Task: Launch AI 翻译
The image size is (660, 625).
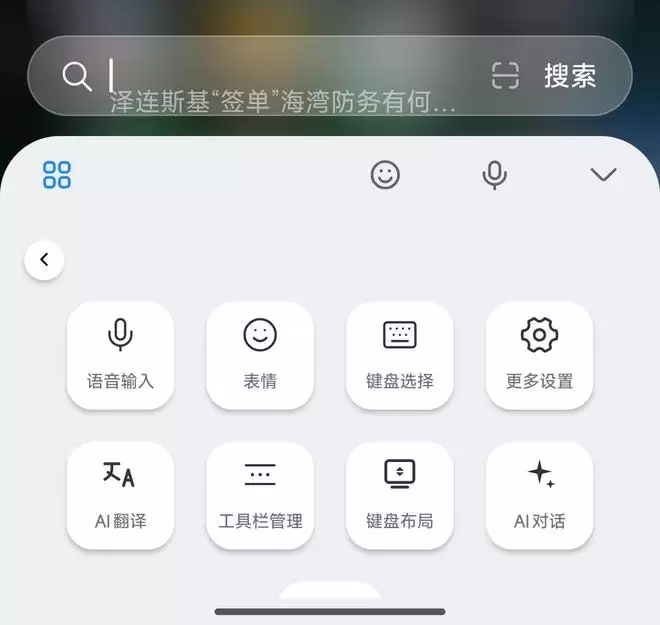Action: [x=120, y=495]
